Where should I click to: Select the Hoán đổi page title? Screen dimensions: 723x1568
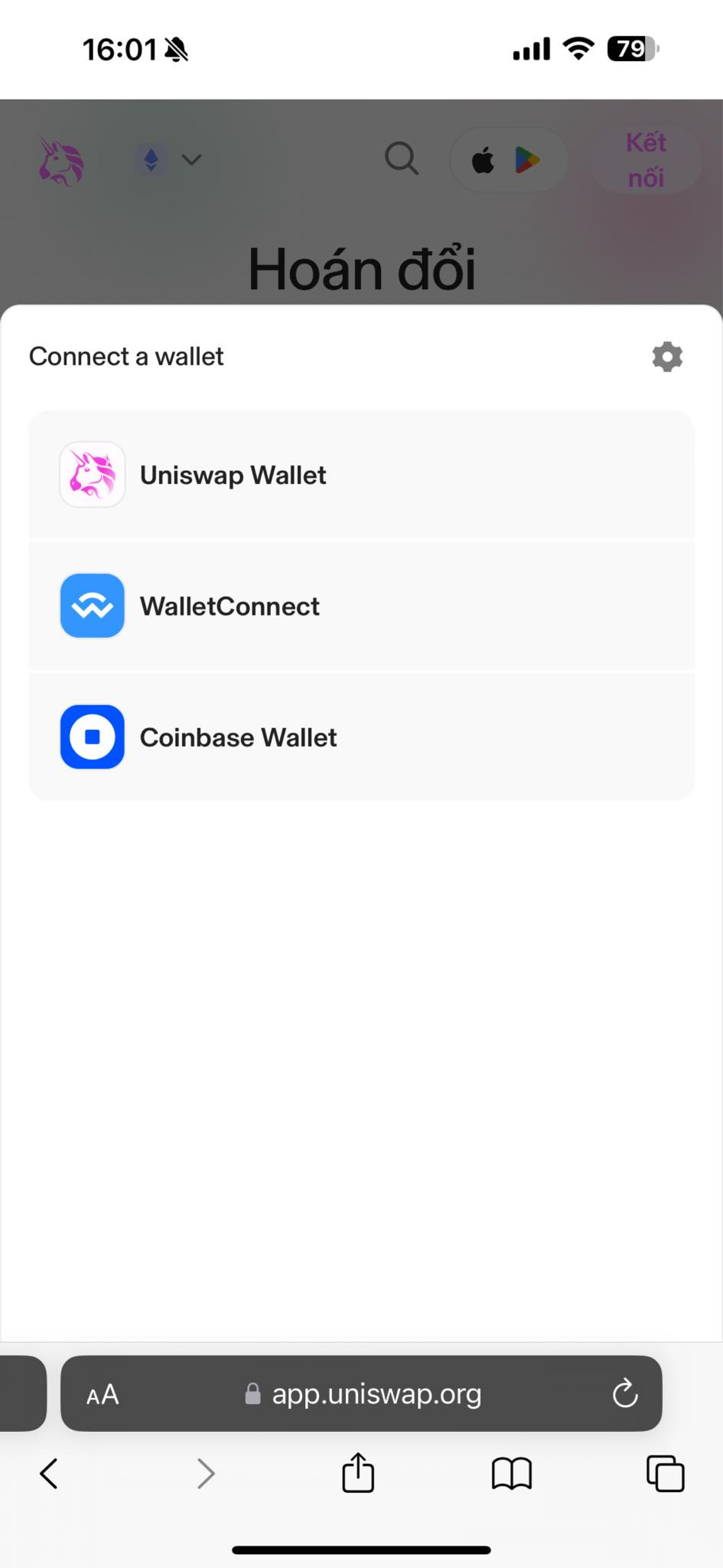(361, 266)
